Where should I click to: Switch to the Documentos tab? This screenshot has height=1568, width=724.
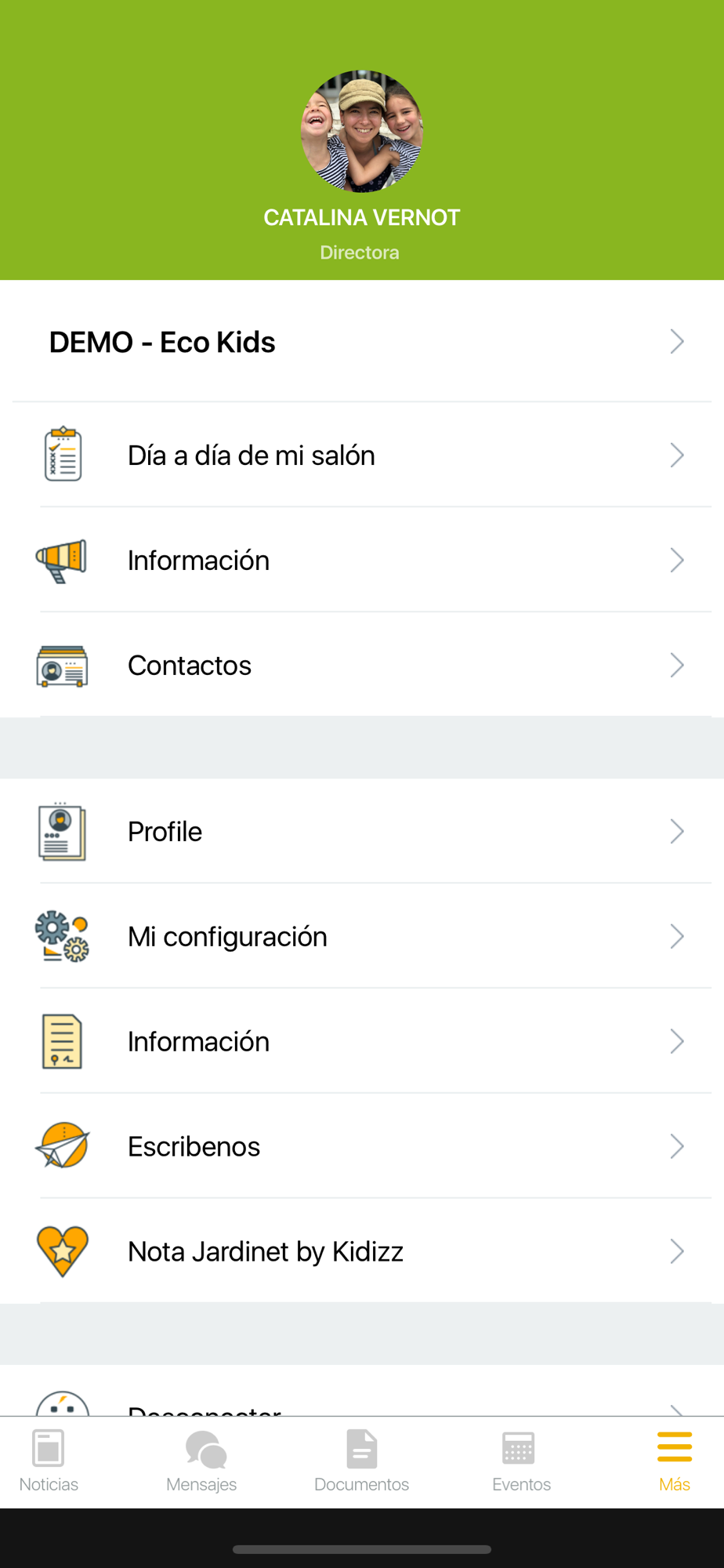[362, 1462]
